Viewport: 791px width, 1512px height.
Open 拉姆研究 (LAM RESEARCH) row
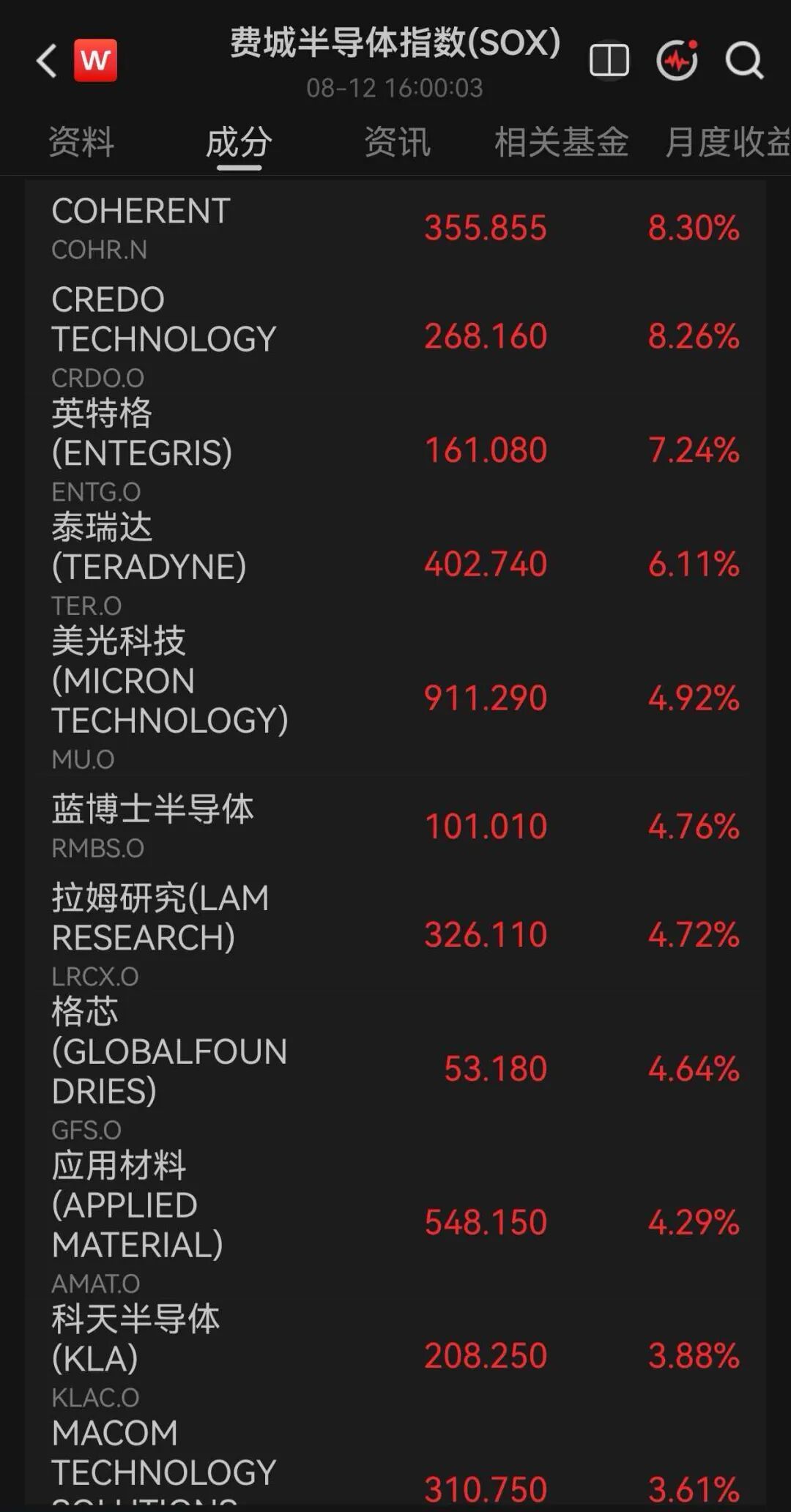[395, 934]
